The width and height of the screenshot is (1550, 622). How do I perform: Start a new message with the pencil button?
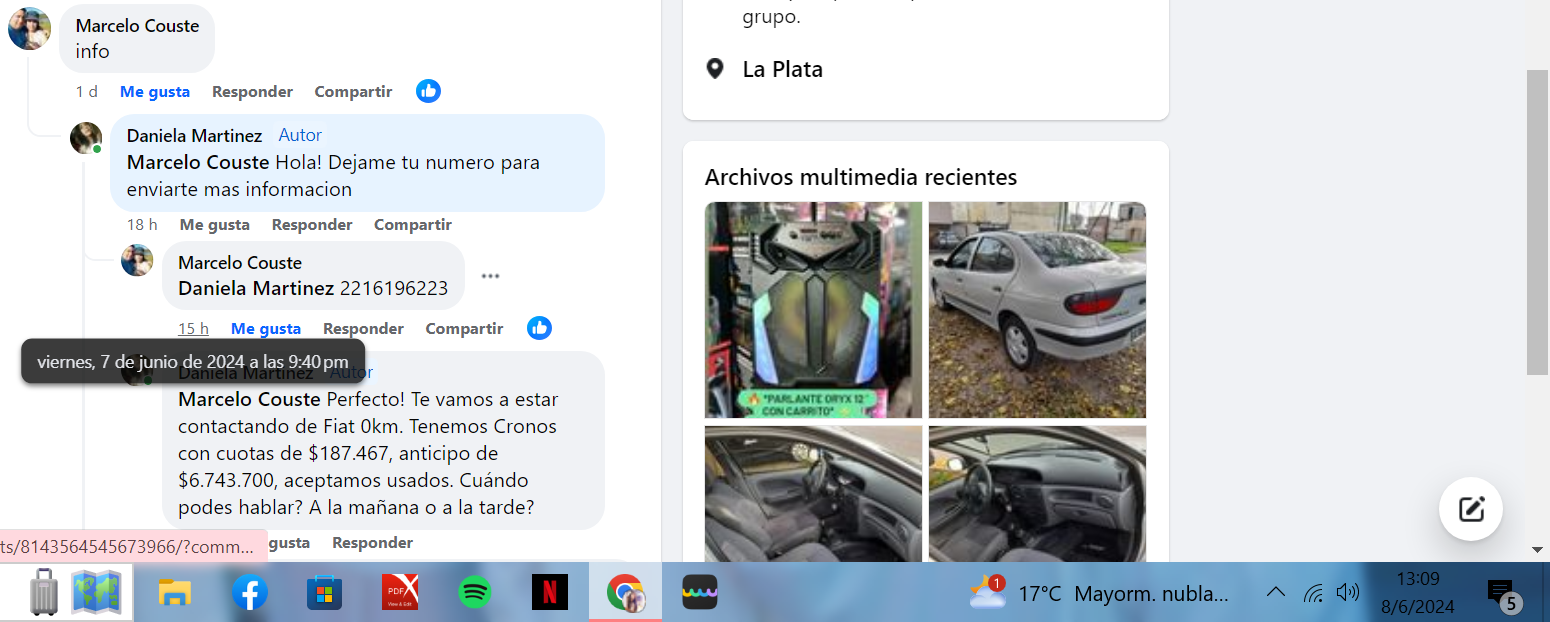1470,509
